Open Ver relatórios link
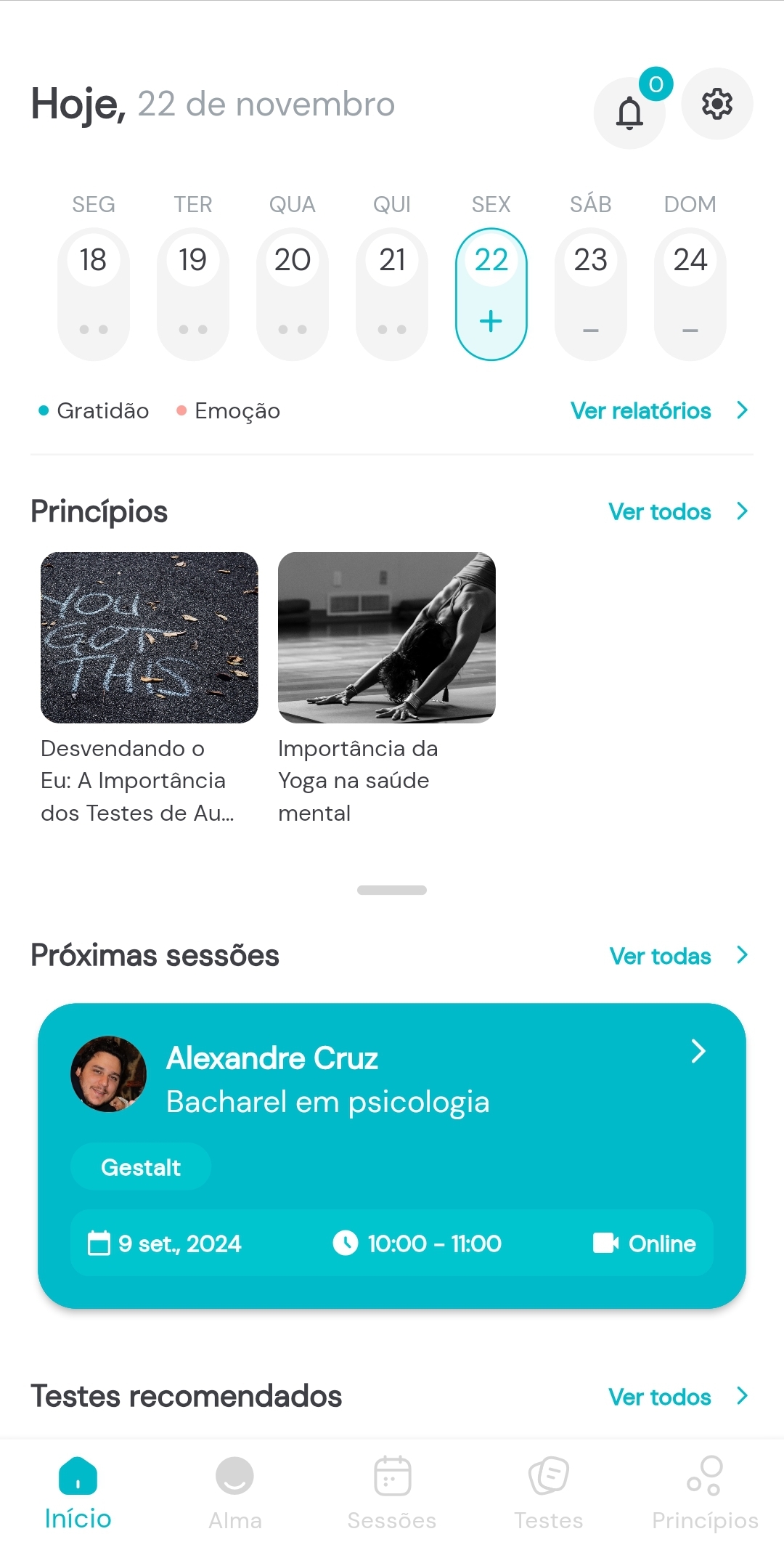 659,410
